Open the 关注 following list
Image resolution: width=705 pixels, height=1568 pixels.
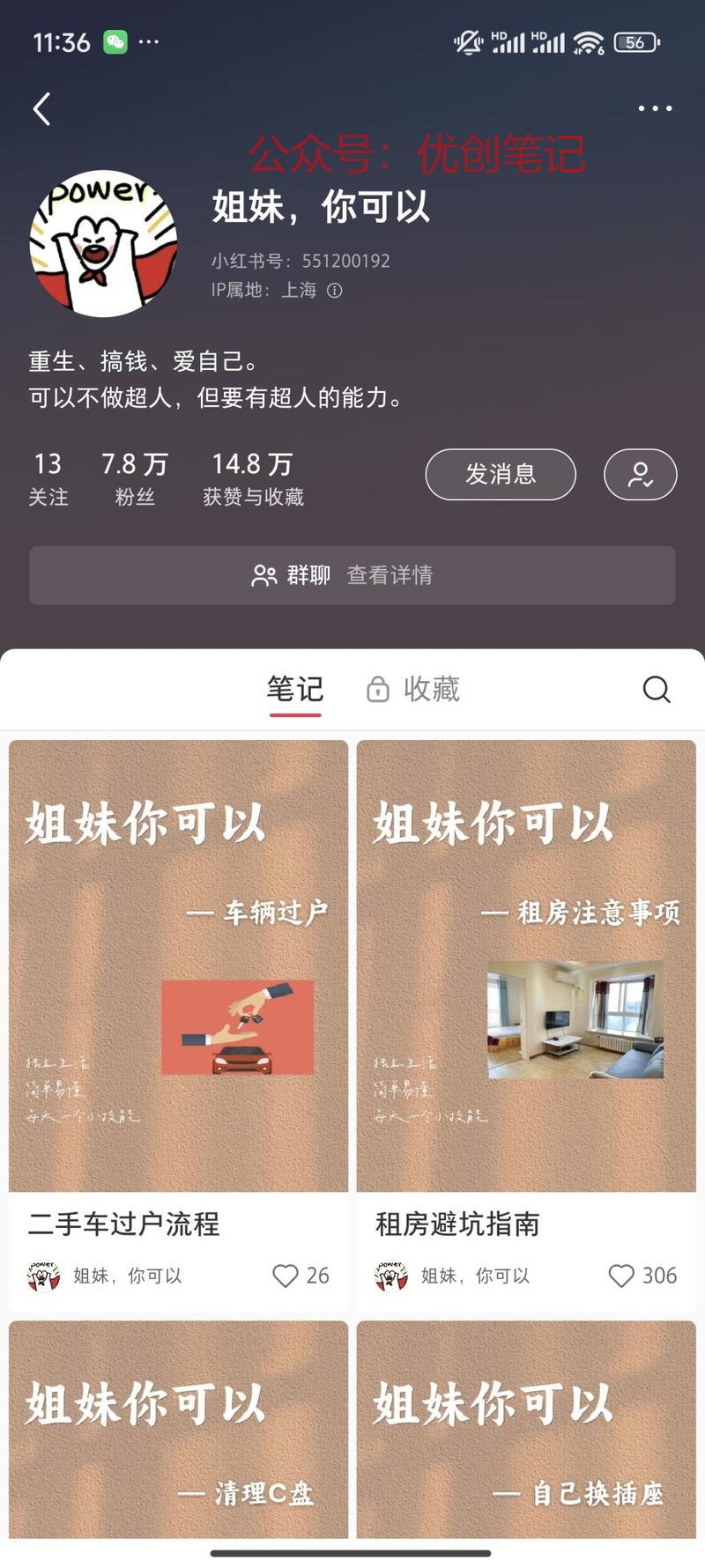click(x=48, y=478)
